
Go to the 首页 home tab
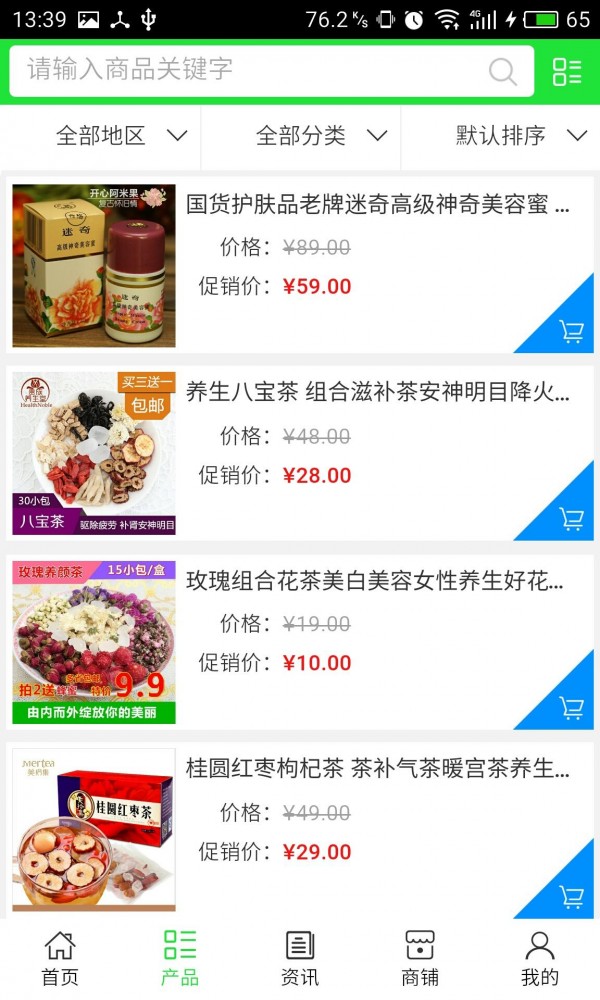coord(60,958)
